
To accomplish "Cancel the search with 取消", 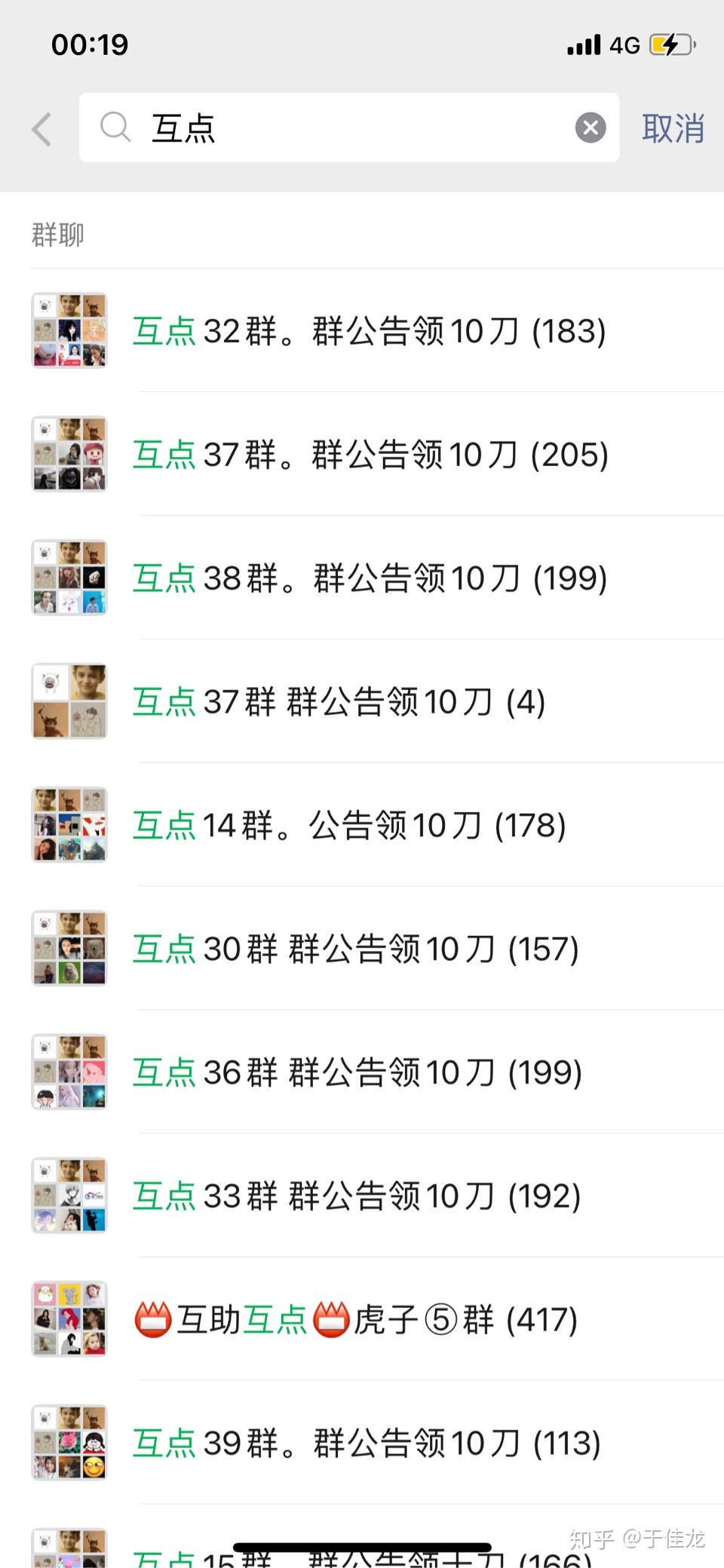I will pyautogui.click(x=673, y=128).
